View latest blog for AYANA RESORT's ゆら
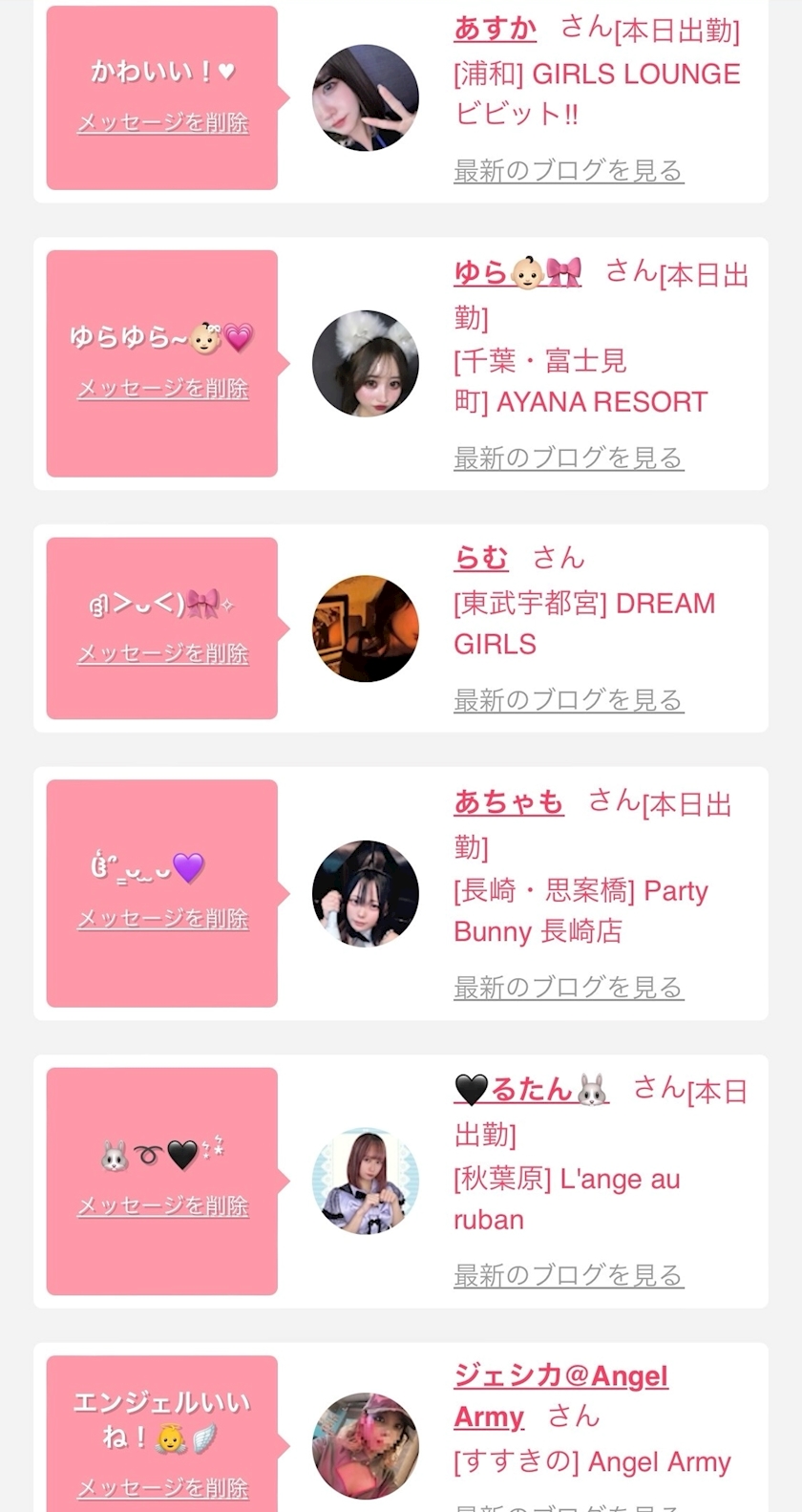This screenshot has height=1512, width=802. pyautogui.click(x=568, y=458)
